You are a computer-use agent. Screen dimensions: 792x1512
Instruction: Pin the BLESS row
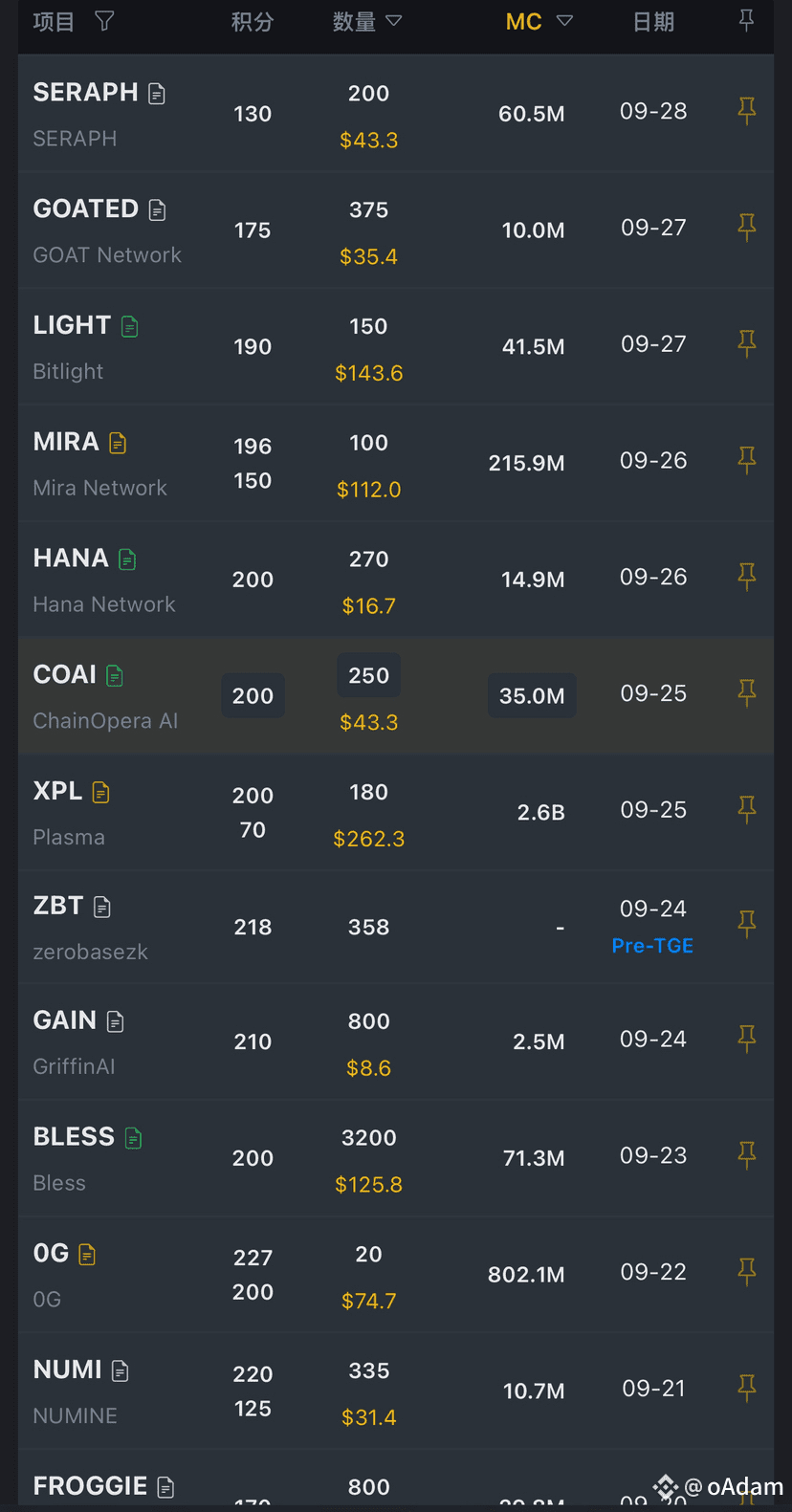tap(747, 1156)
